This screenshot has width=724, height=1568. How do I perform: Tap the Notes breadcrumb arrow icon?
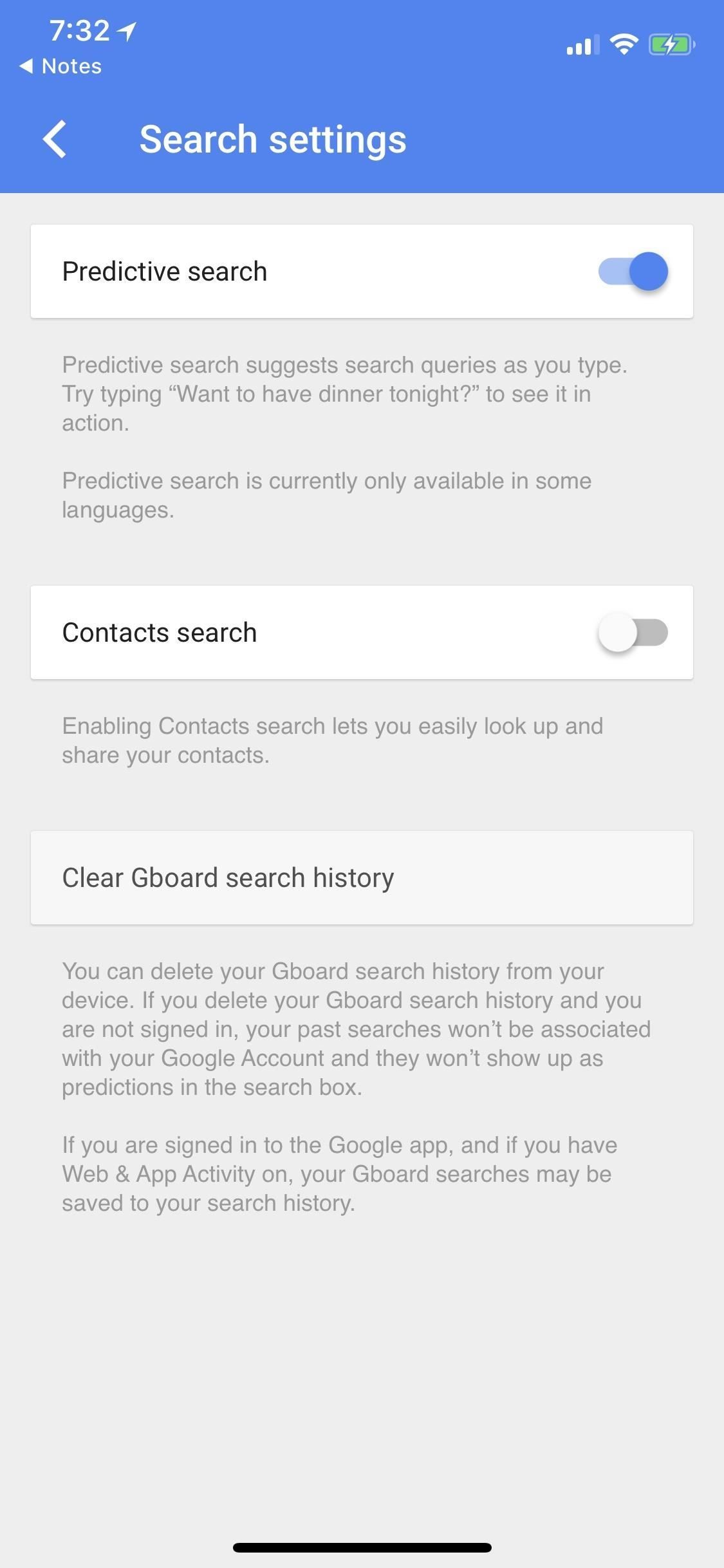(x=26, y=66)
